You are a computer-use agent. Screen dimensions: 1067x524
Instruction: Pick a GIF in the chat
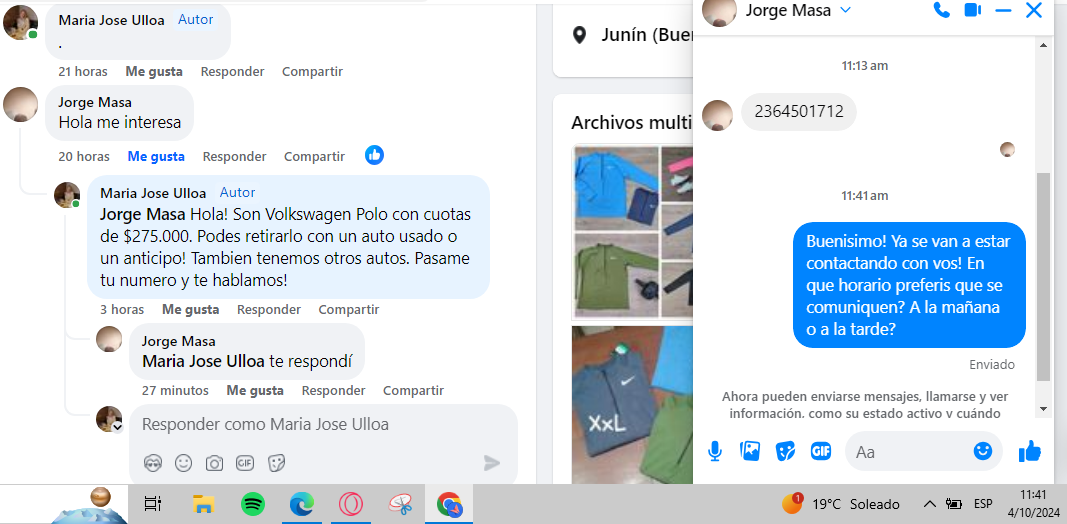coord(821,451)
